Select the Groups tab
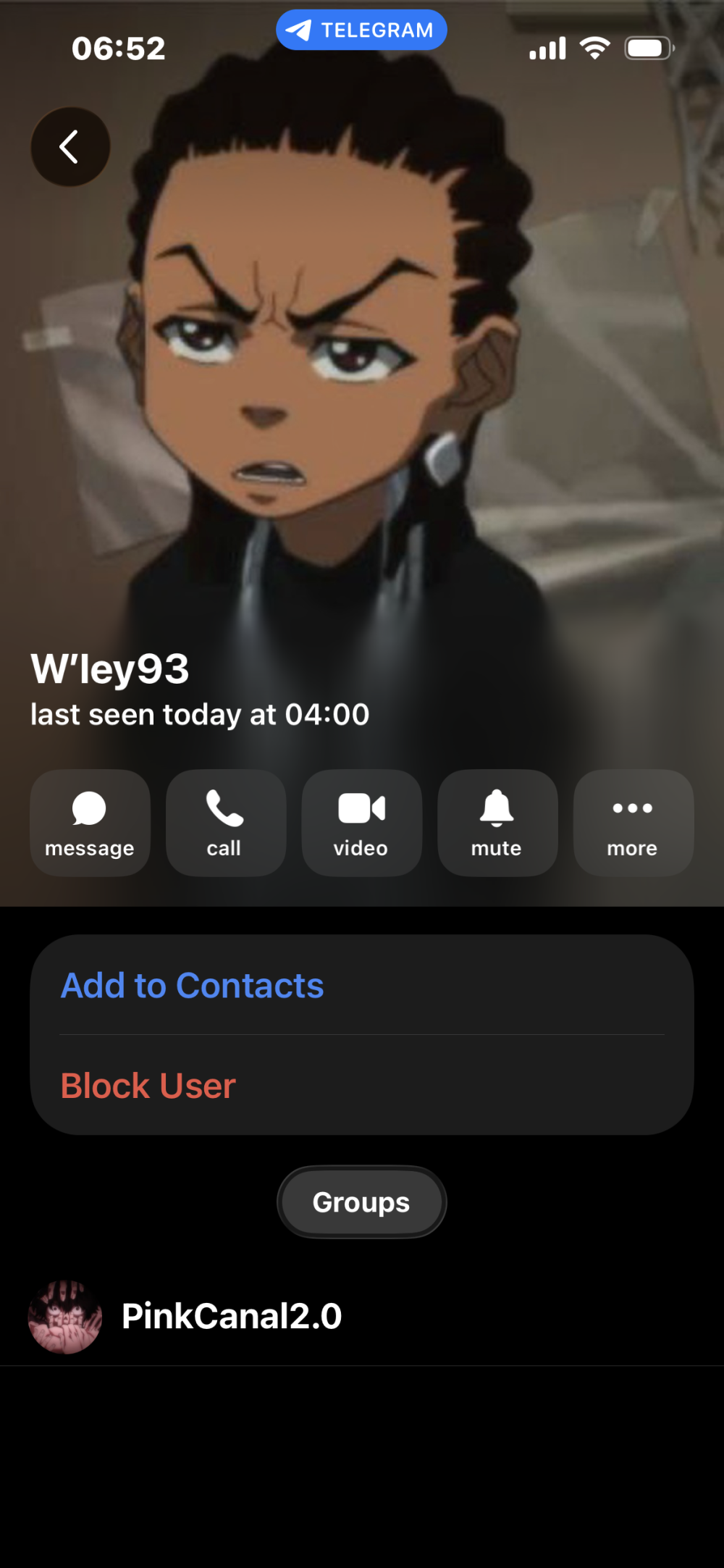724x1568 pixels. tap(361, 1202)
